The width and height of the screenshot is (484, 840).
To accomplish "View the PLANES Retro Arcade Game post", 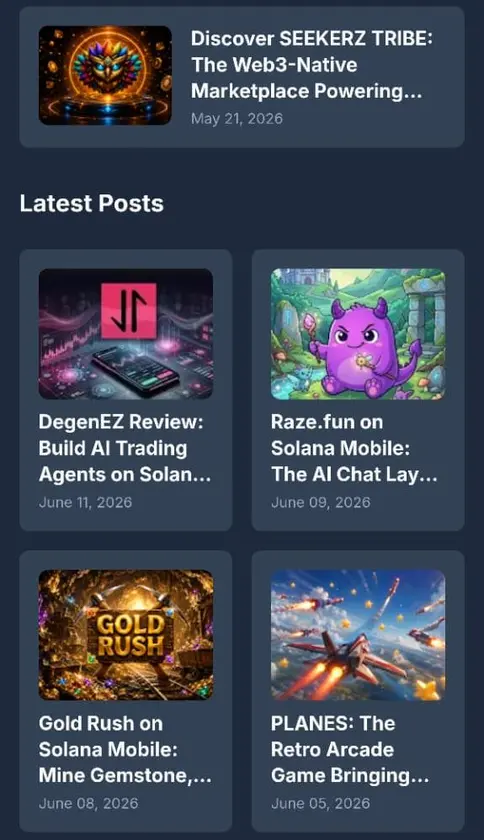I will tap(358, 691).
